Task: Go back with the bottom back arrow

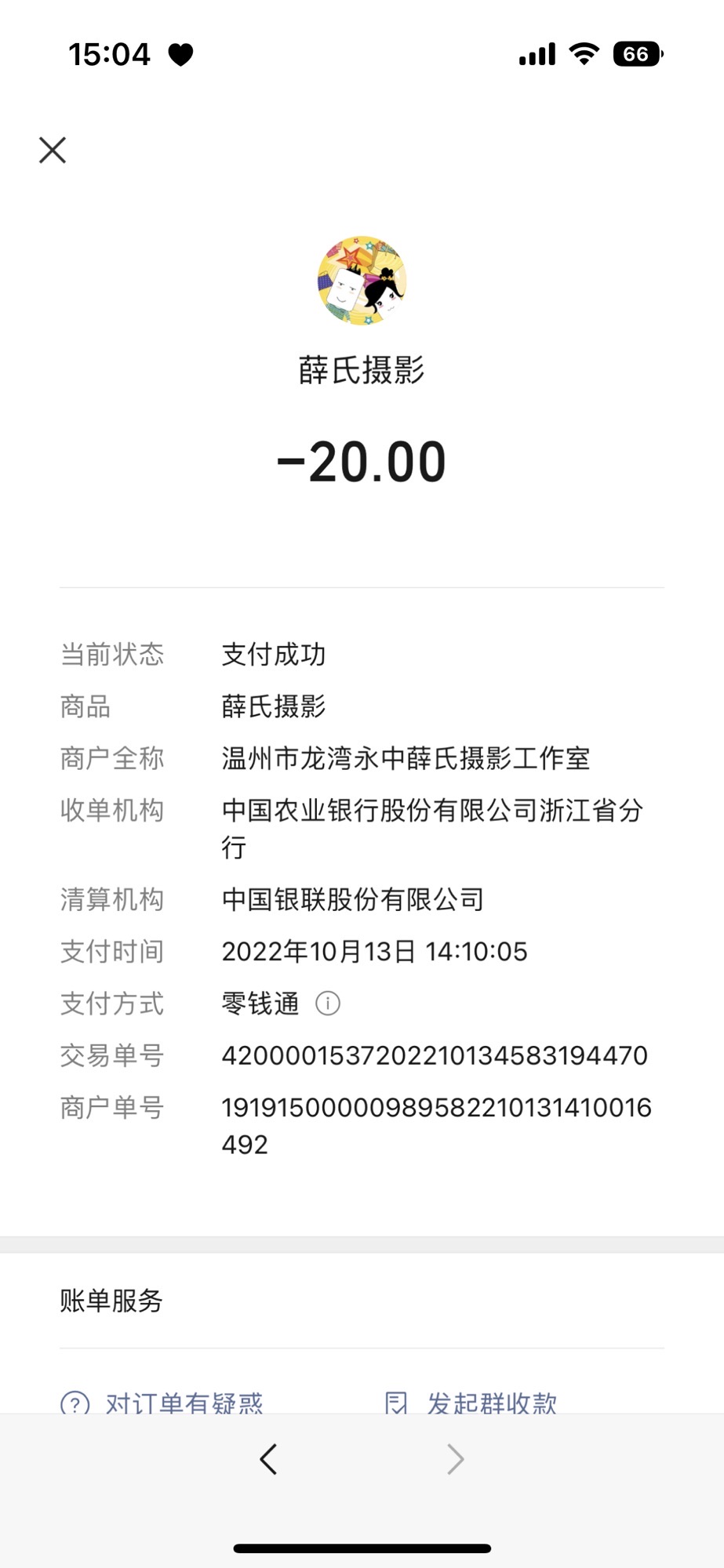Action: click(268, 1459)
